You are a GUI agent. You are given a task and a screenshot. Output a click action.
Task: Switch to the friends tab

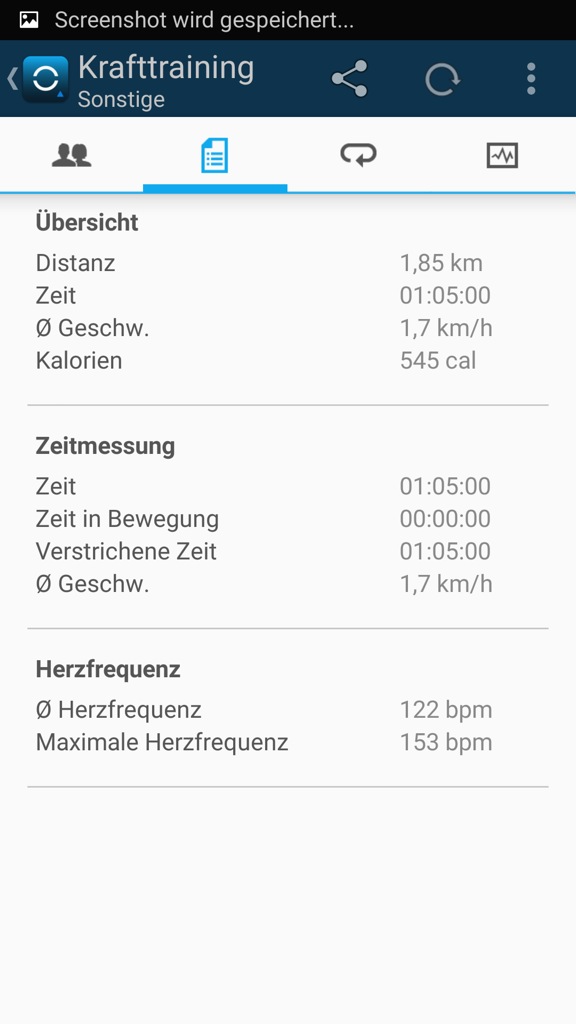(x=71, y=155)
